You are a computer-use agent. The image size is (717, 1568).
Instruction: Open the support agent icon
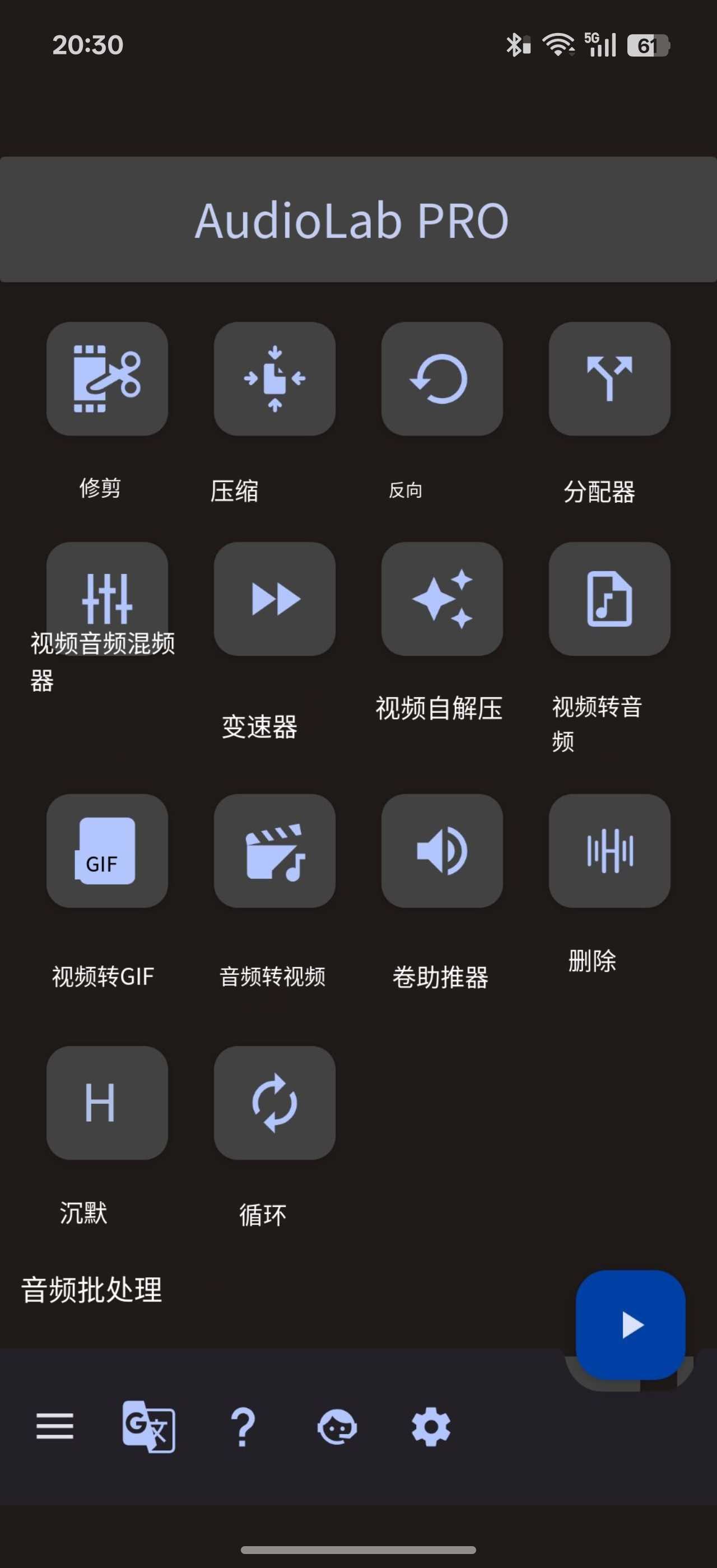[x=337, y=1426]
